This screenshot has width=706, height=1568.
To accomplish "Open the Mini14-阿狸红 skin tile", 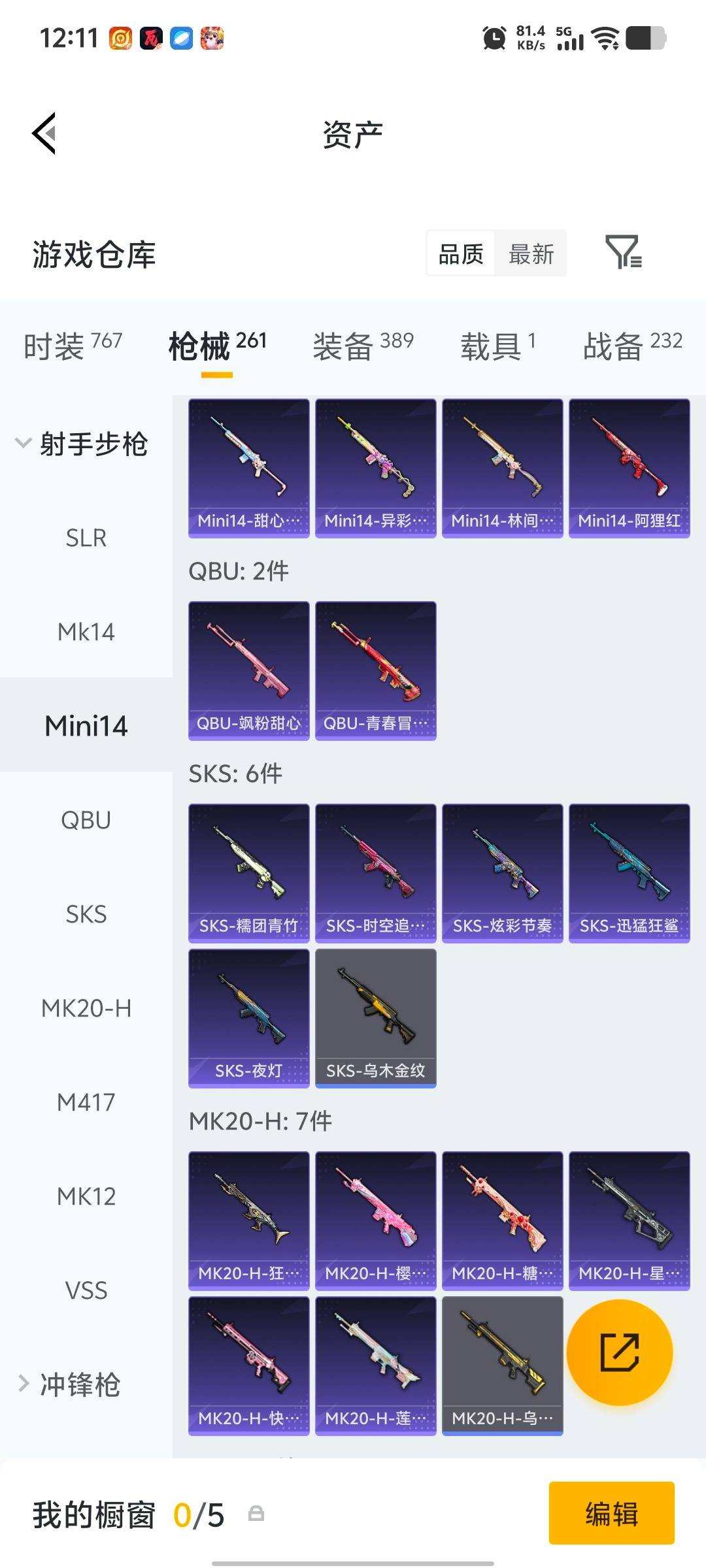I will (x=629, y=468).
